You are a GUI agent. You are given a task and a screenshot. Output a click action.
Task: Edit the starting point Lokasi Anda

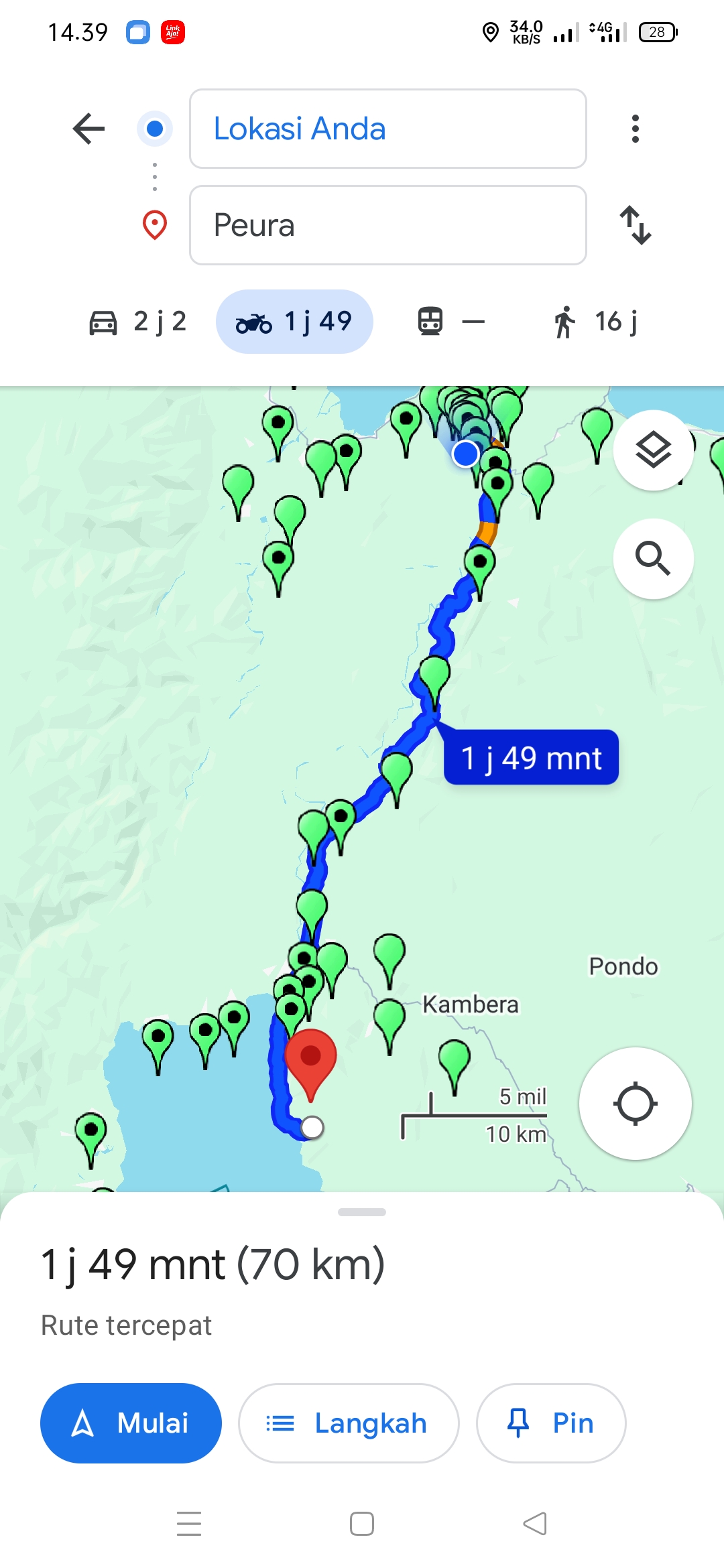(x=388, y=129)
